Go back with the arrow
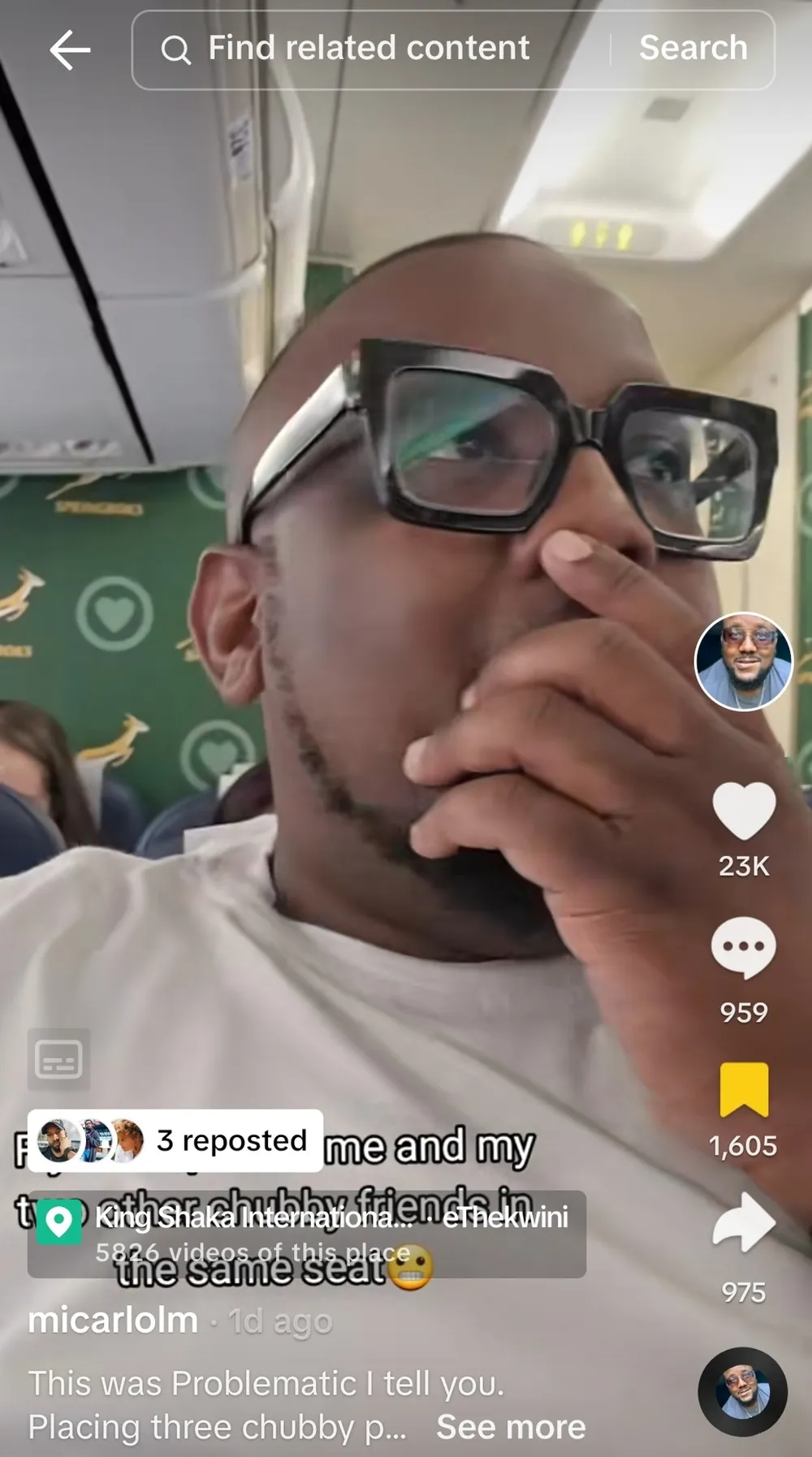This screenshot has height=1457, width=812. pos(70,50)
